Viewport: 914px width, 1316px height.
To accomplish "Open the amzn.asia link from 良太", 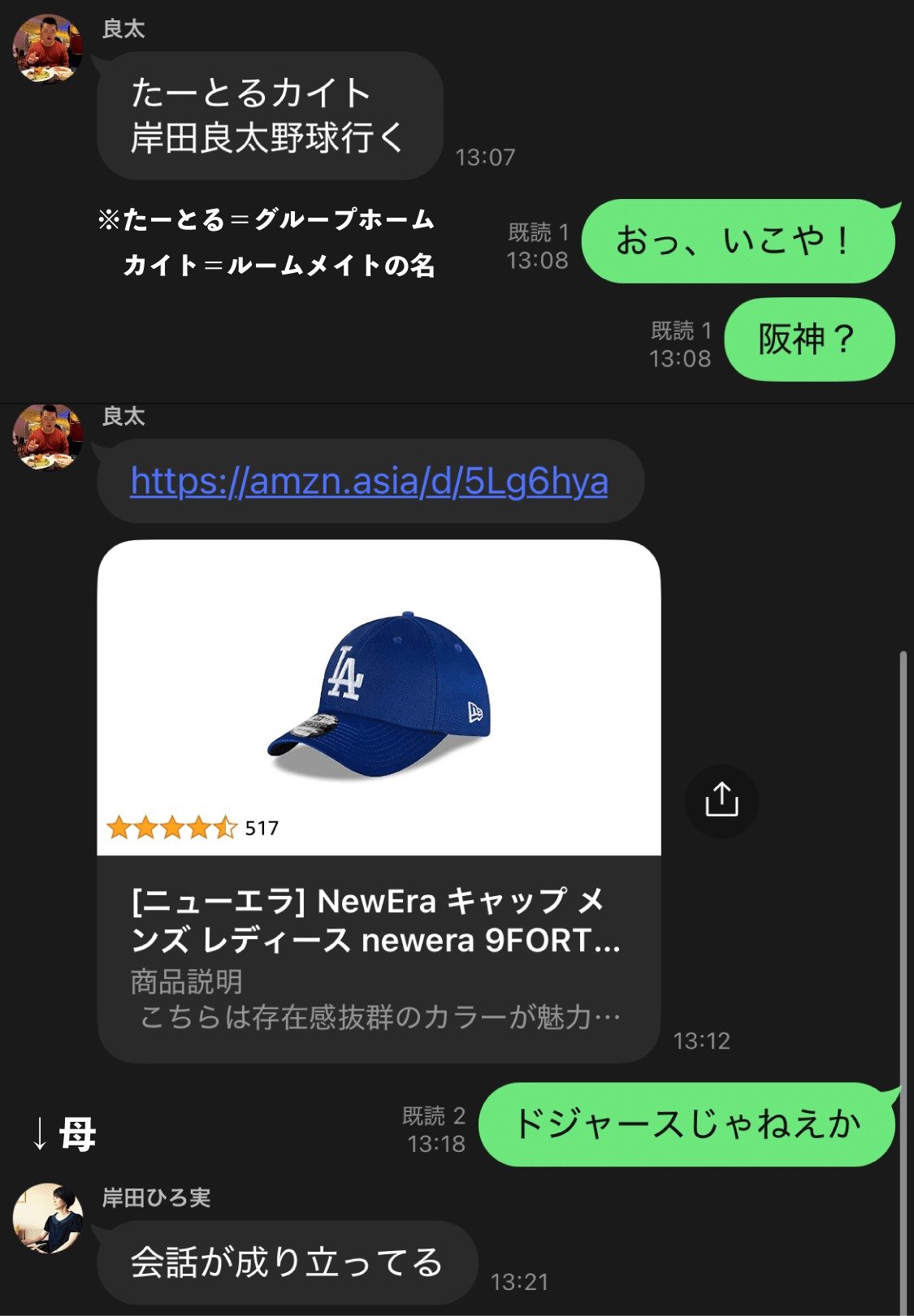I will (x=369, y=482).
